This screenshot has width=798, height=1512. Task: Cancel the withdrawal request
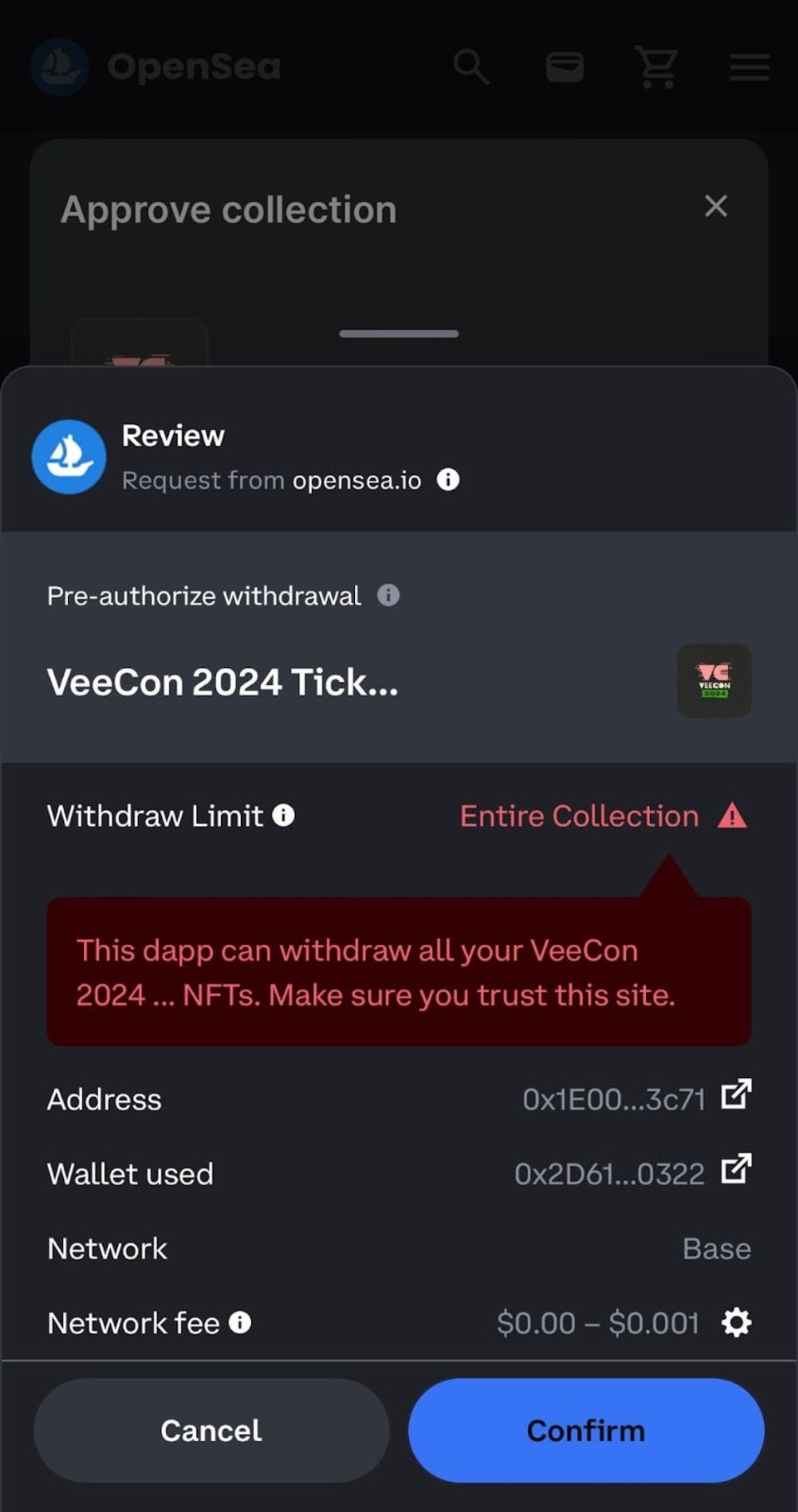pos(211,1430)
